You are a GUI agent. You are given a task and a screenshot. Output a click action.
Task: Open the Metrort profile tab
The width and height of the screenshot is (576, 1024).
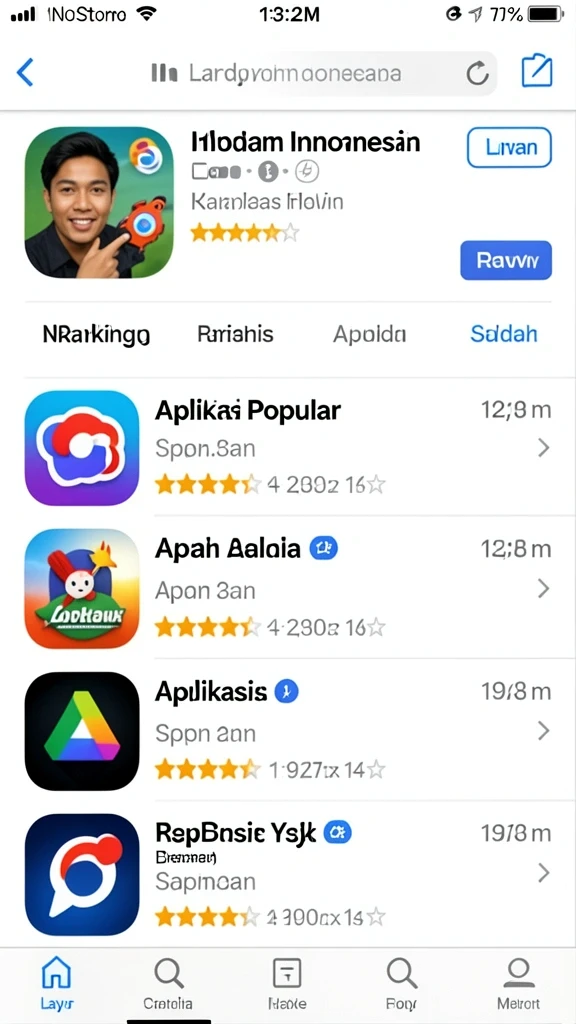click(518, 982)
